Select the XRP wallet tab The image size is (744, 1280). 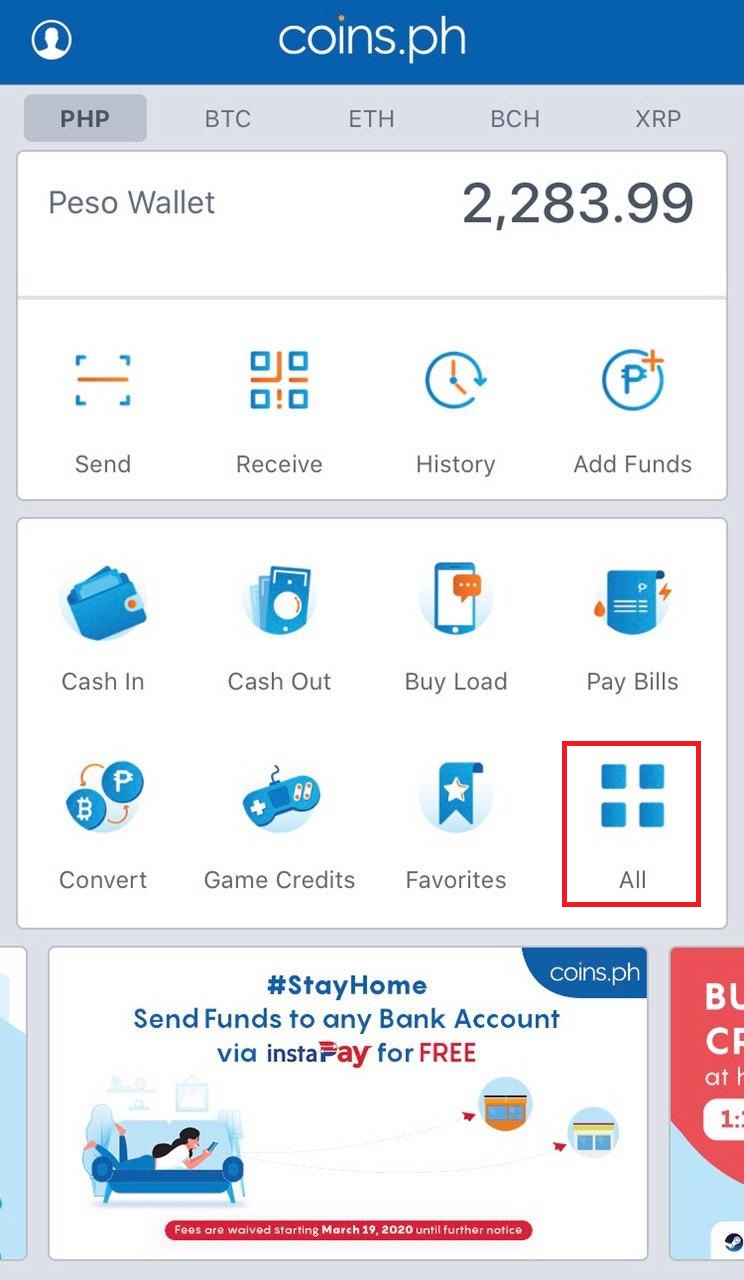658,119
